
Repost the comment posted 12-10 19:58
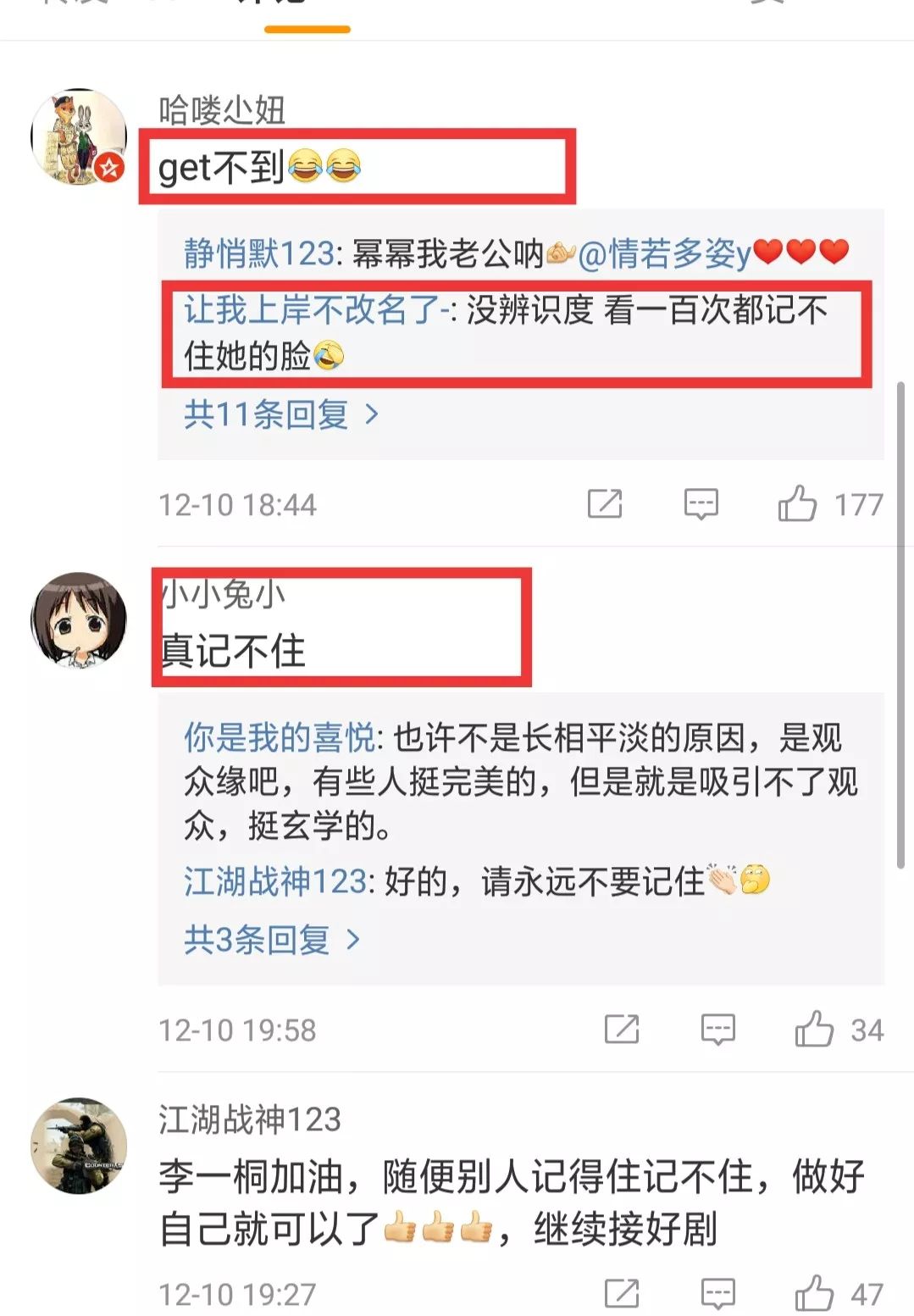coord(622,1030)
